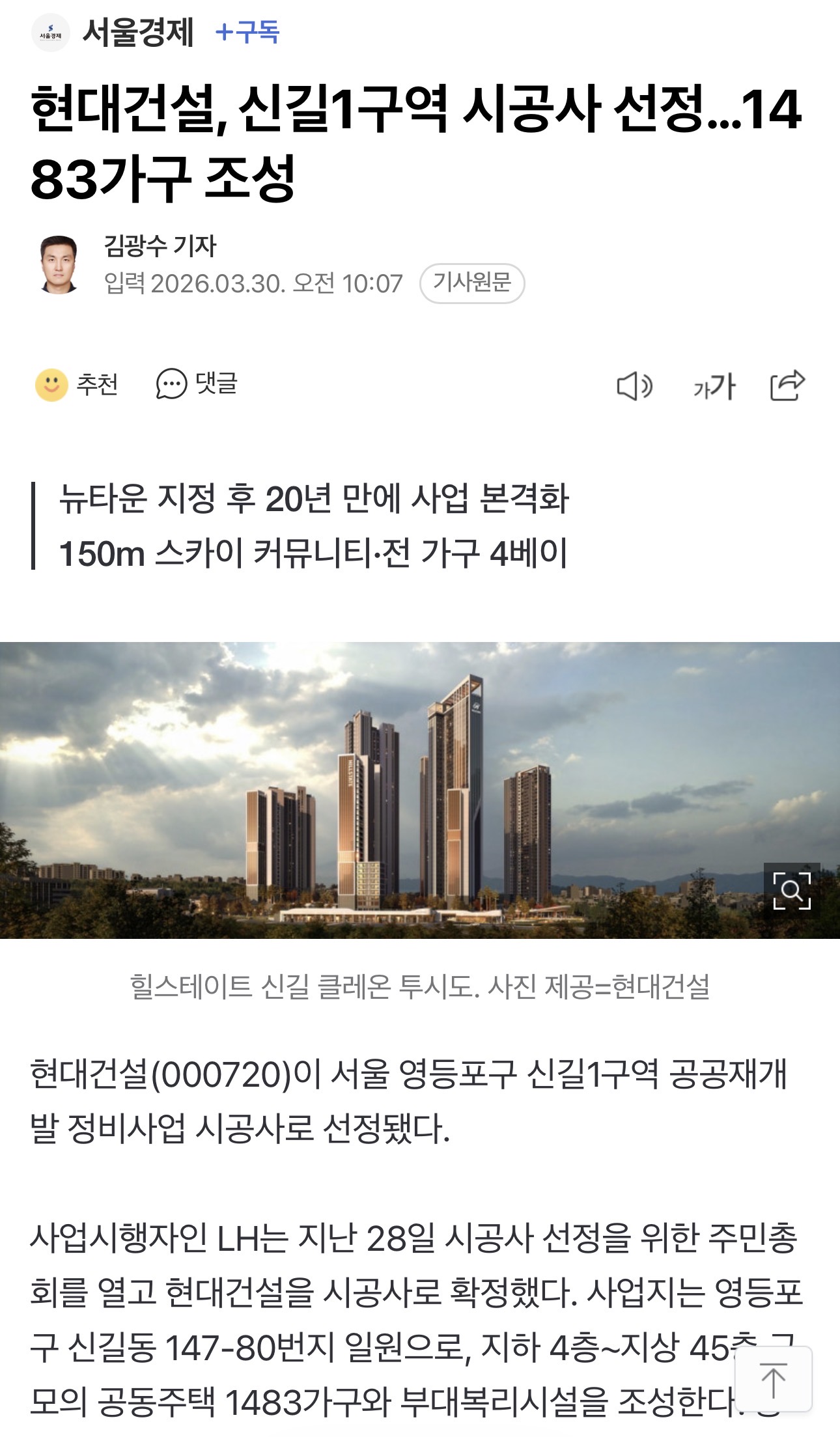
Task: Share this article
Action: [787, 385]
